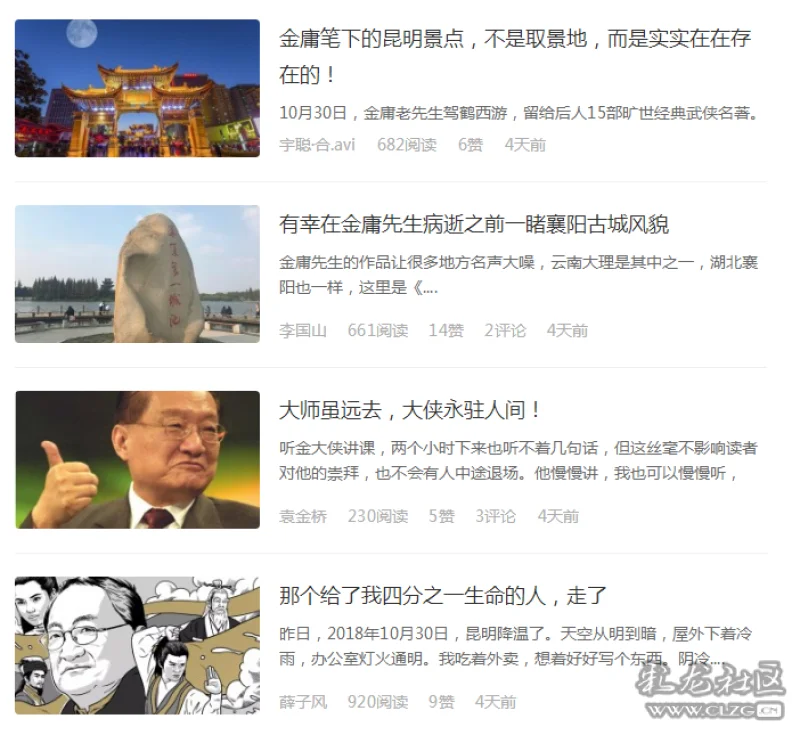Tap the comic illustration thumbnail
Screen dimensions: 800x735
pyautogui.click(x=137, y=645)
